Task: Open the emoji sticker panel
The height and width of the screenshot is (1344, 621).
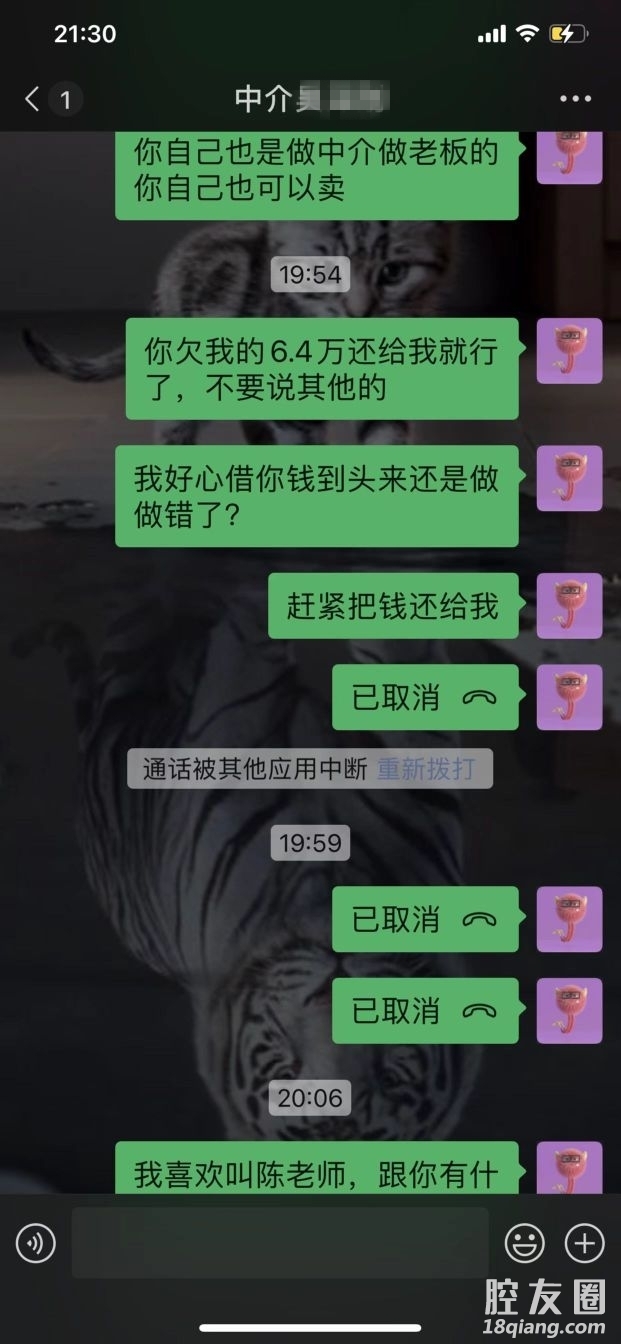Action: click(x=524, y=1243)
